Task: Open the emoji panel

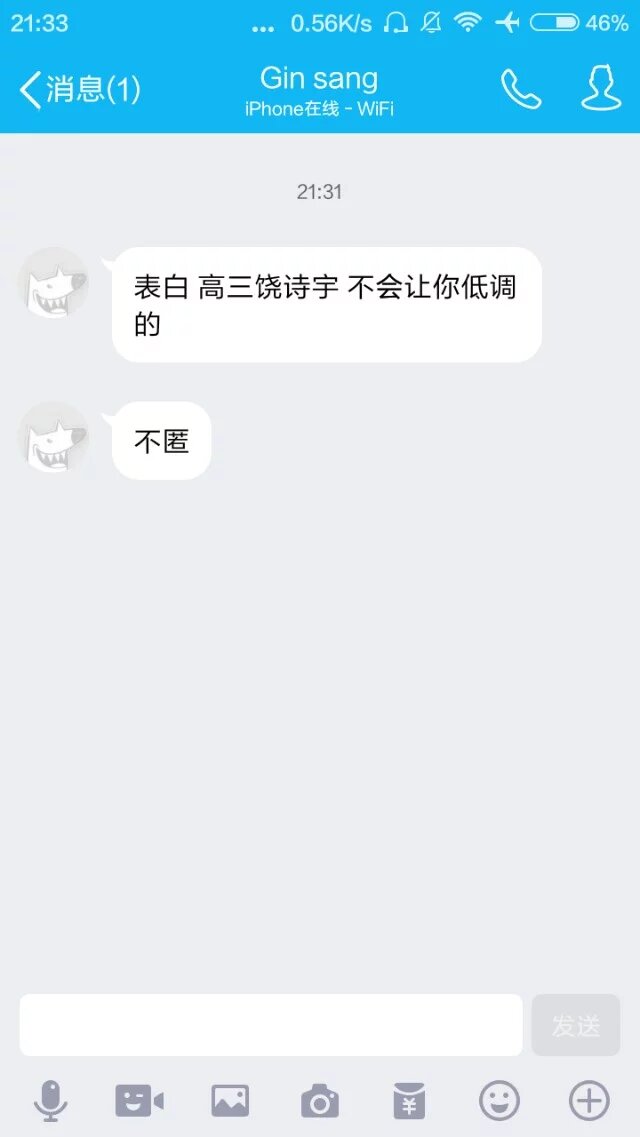Action: click(499, 1101)
